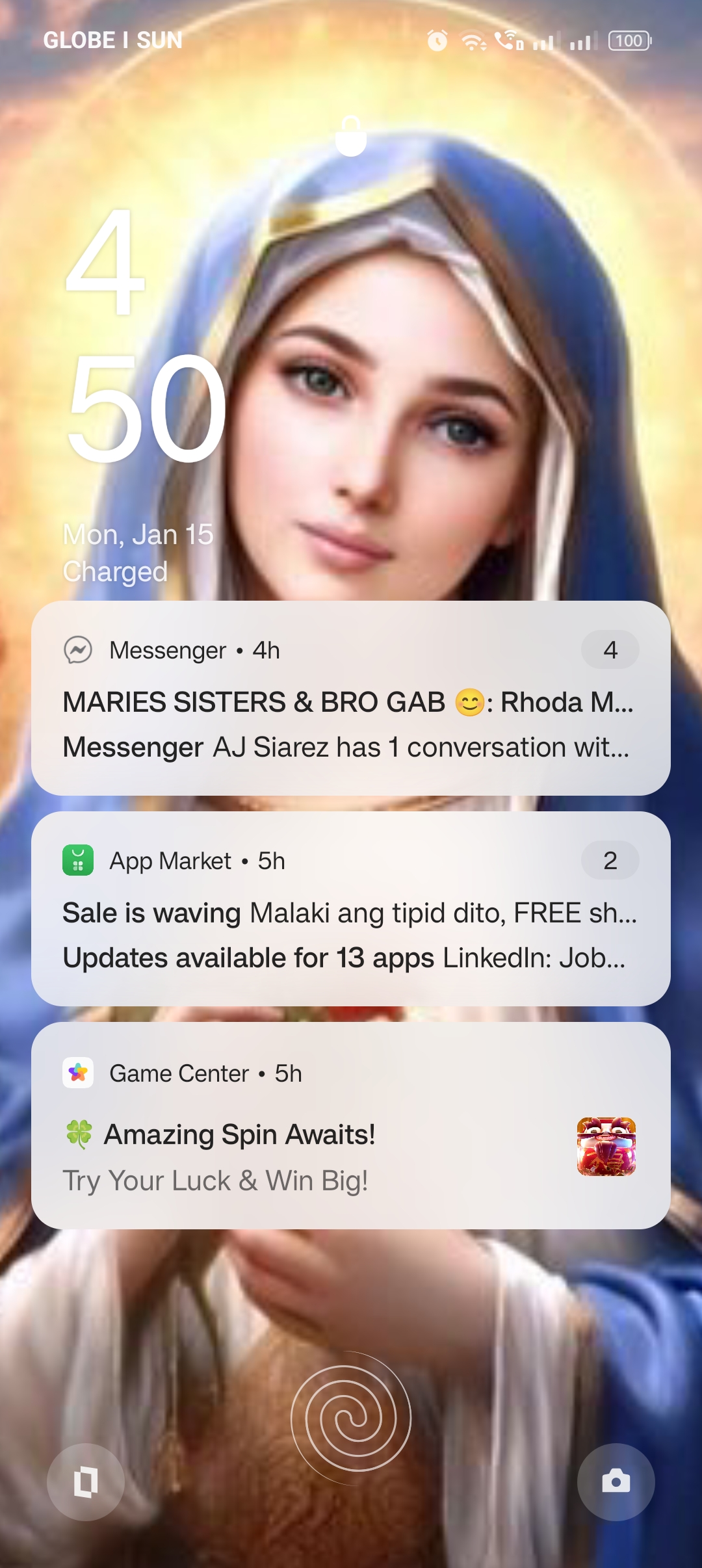Launch the camera shortcut

click(616, 1482)
